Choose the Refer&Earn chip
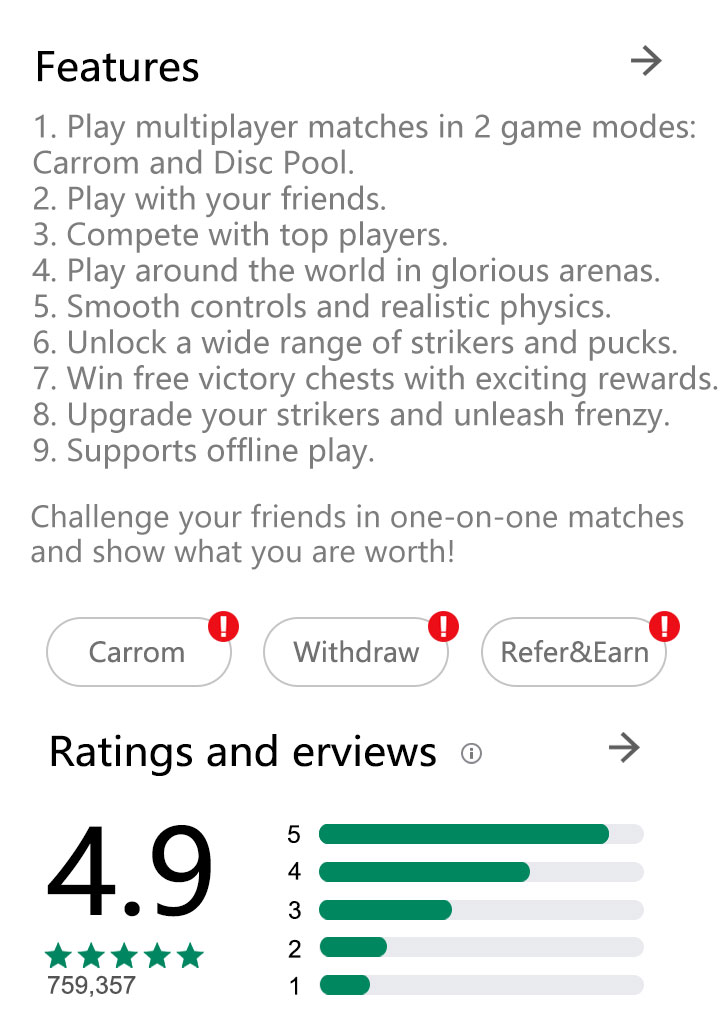Screen dimensions: 720x1015 pyautogui.click(x=574, y=652)
